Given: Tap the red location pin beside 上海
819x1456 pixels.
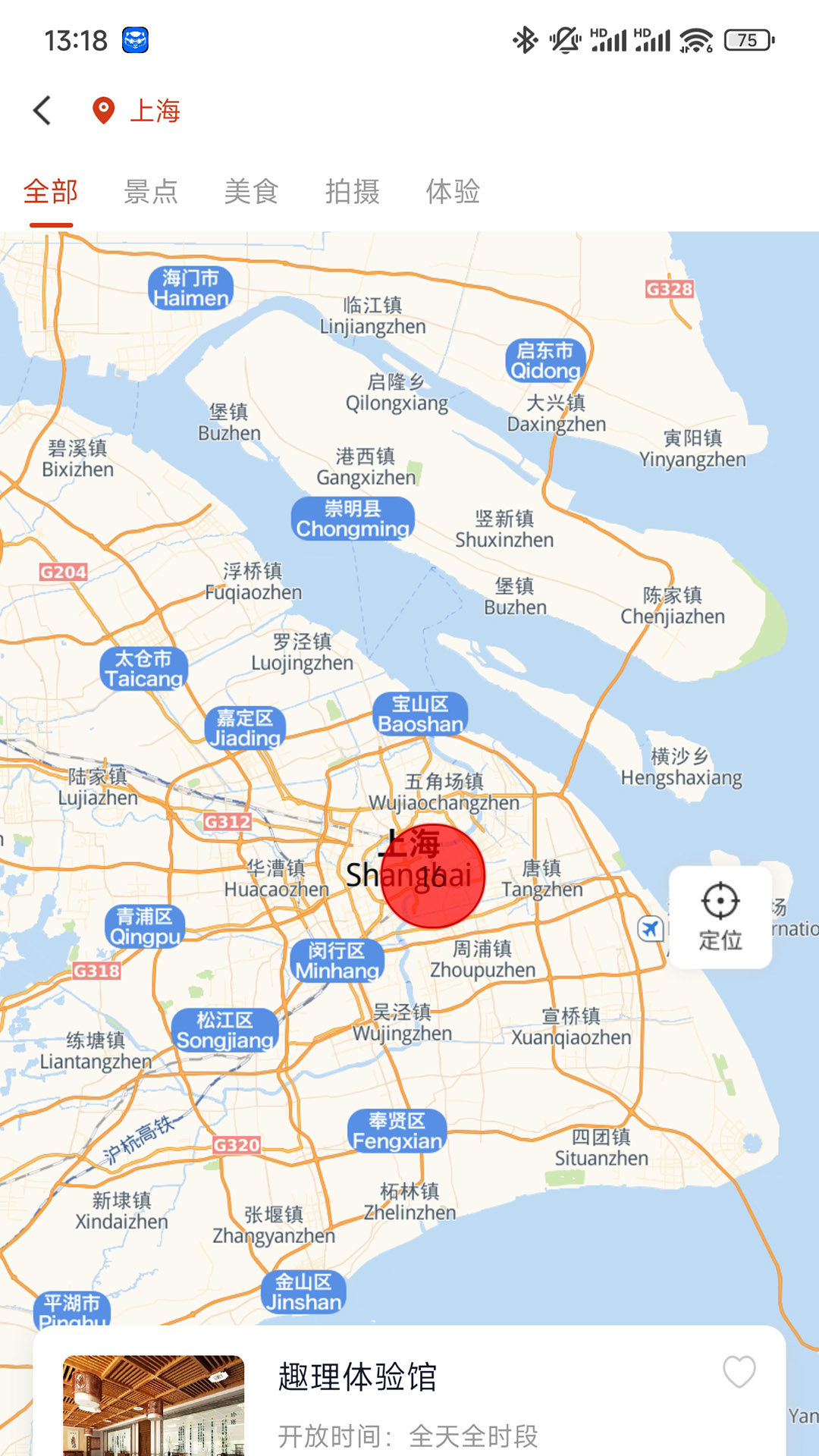Looking at the screenshot, I should click(103, 111).
